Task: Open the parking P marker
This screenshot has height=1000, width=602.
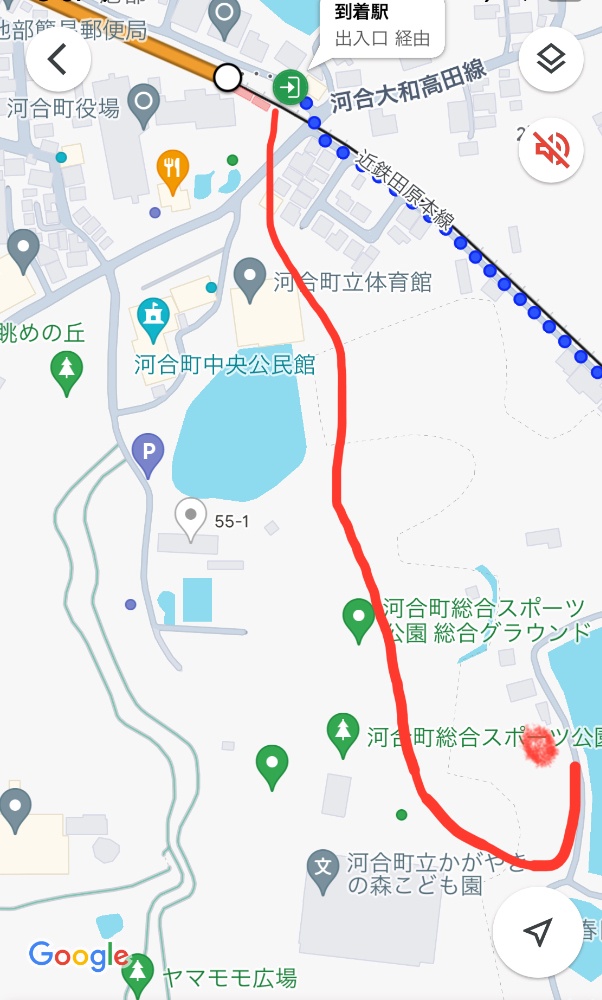Action: pos(148,455)
